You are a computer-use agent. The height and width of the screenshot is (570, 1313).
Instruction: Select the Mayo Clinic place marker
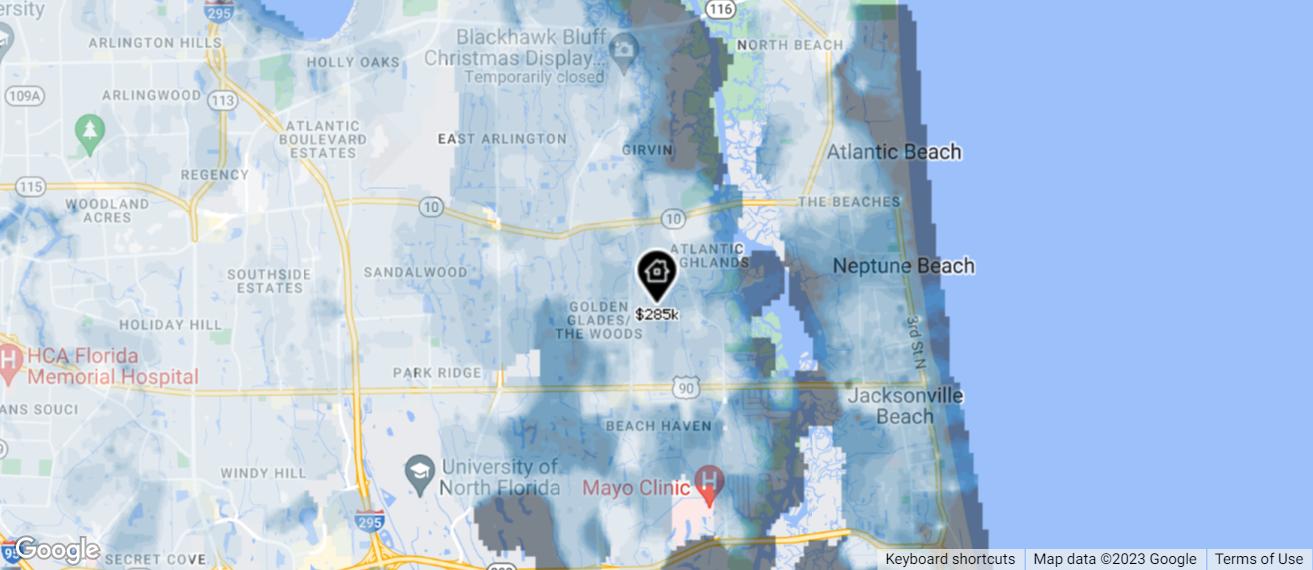click(709, 487)
